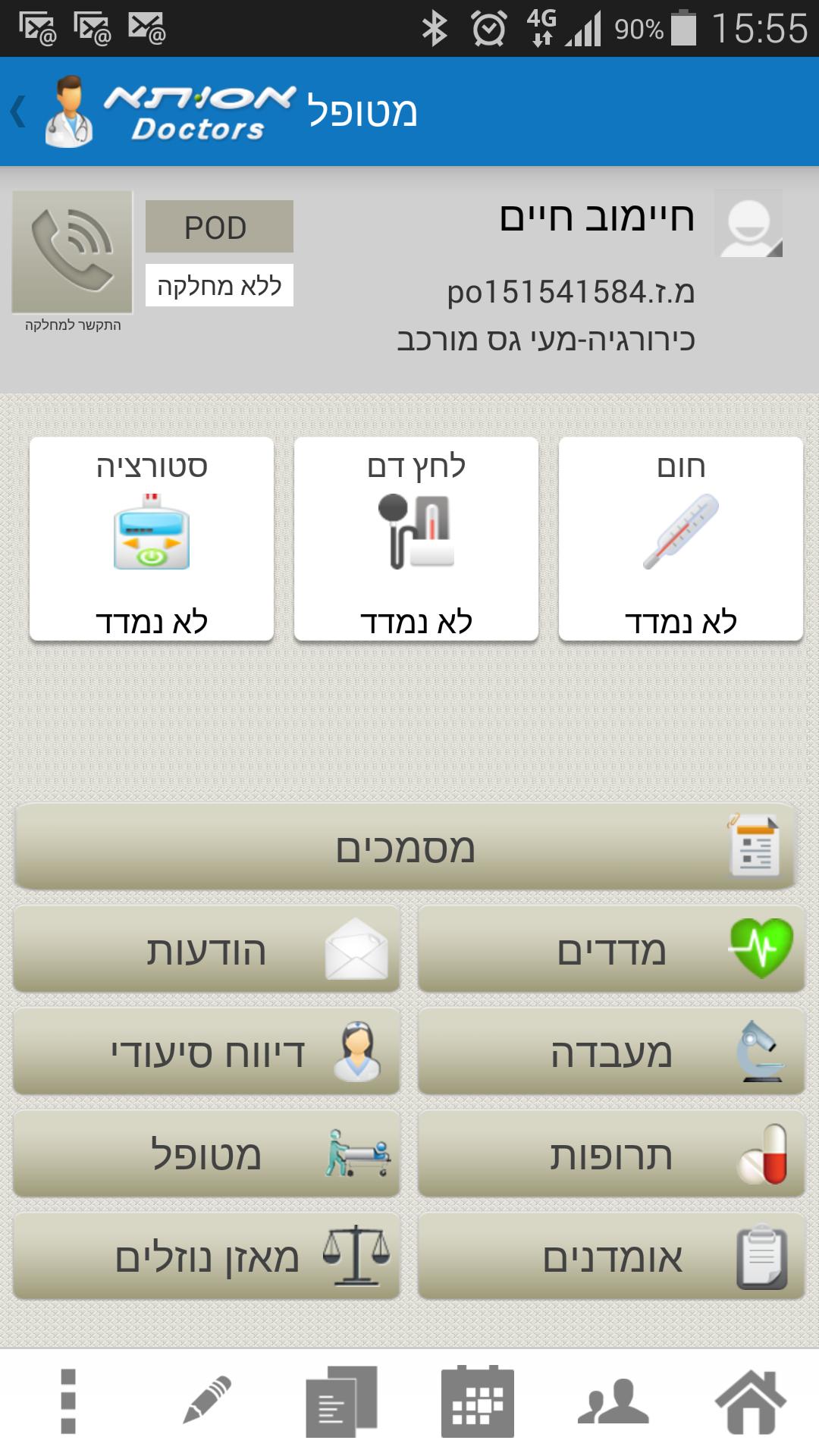This screenshot has width=819, height=1456.
Task: Open אומדנים assessments
Action: click(x=611, y=1257)
